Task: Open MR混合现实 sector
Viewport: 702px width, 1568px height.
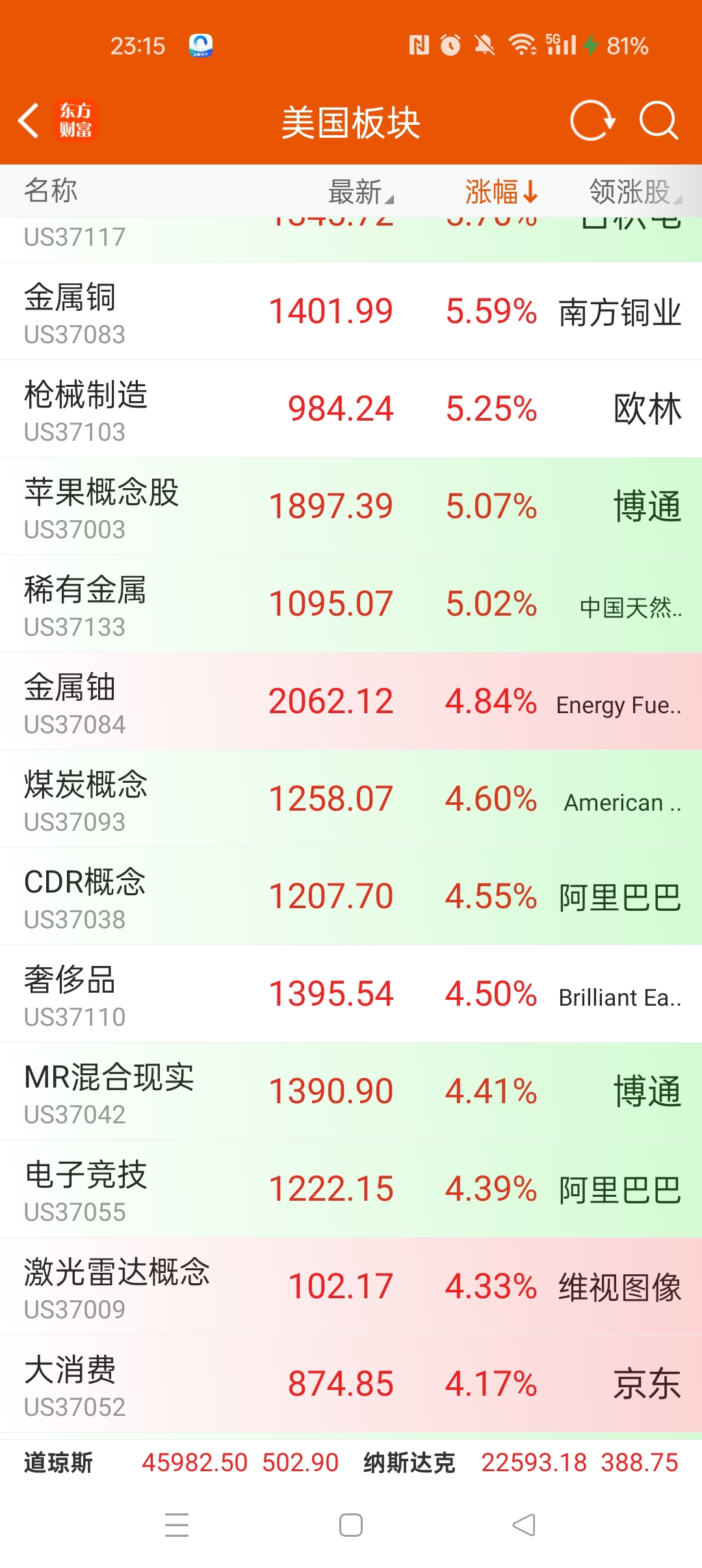Action: [x=351, y=1091]
